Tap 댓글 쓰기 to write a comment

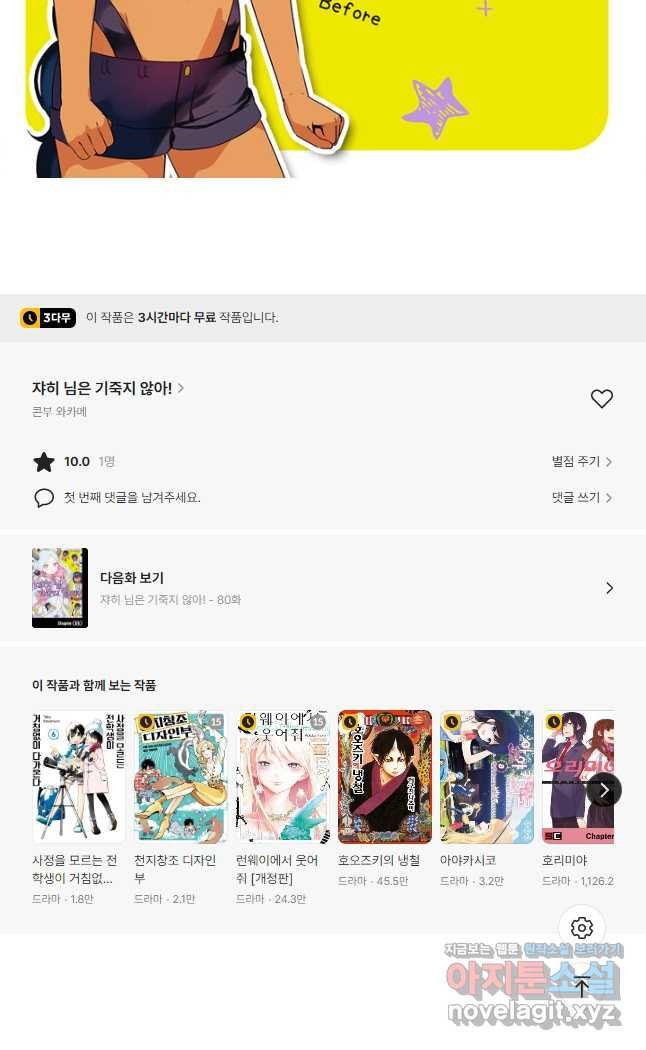(x=581, y=498)
